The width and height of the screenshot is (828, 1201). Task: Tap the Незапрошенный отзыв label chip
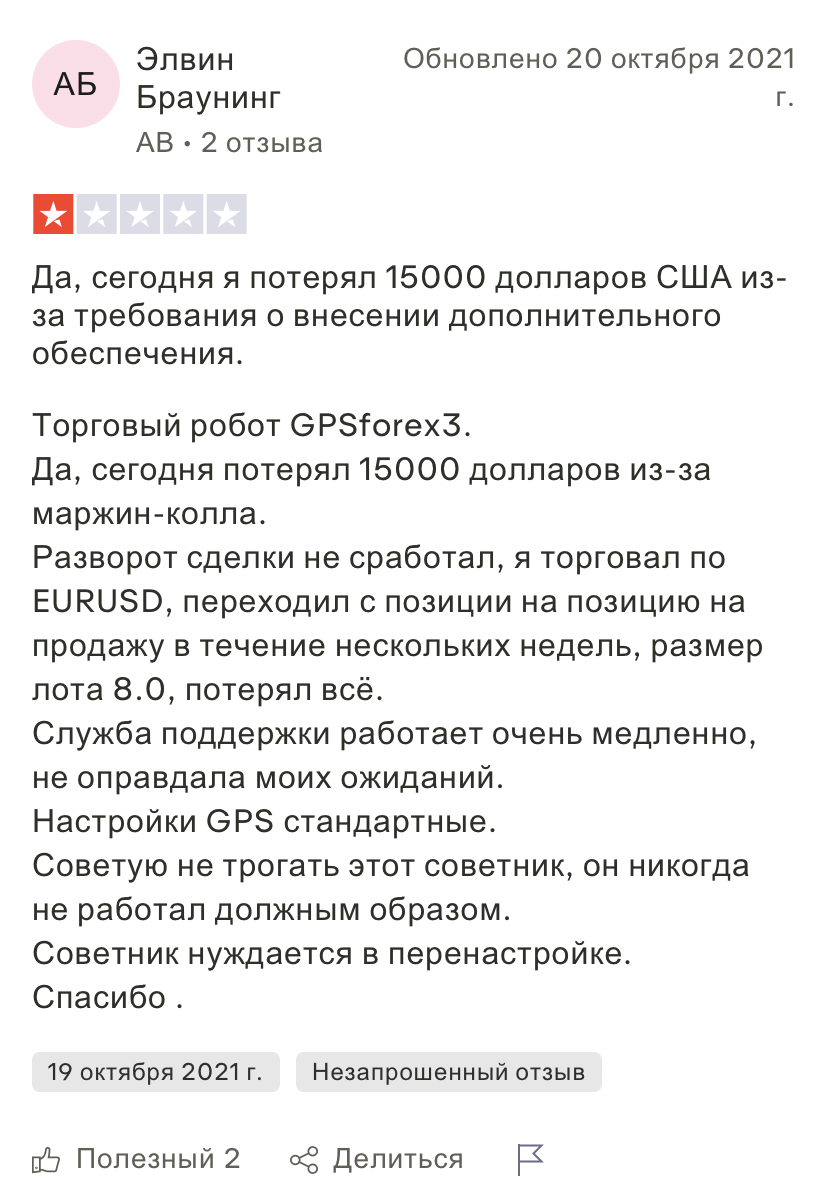tap(448, 1073)
